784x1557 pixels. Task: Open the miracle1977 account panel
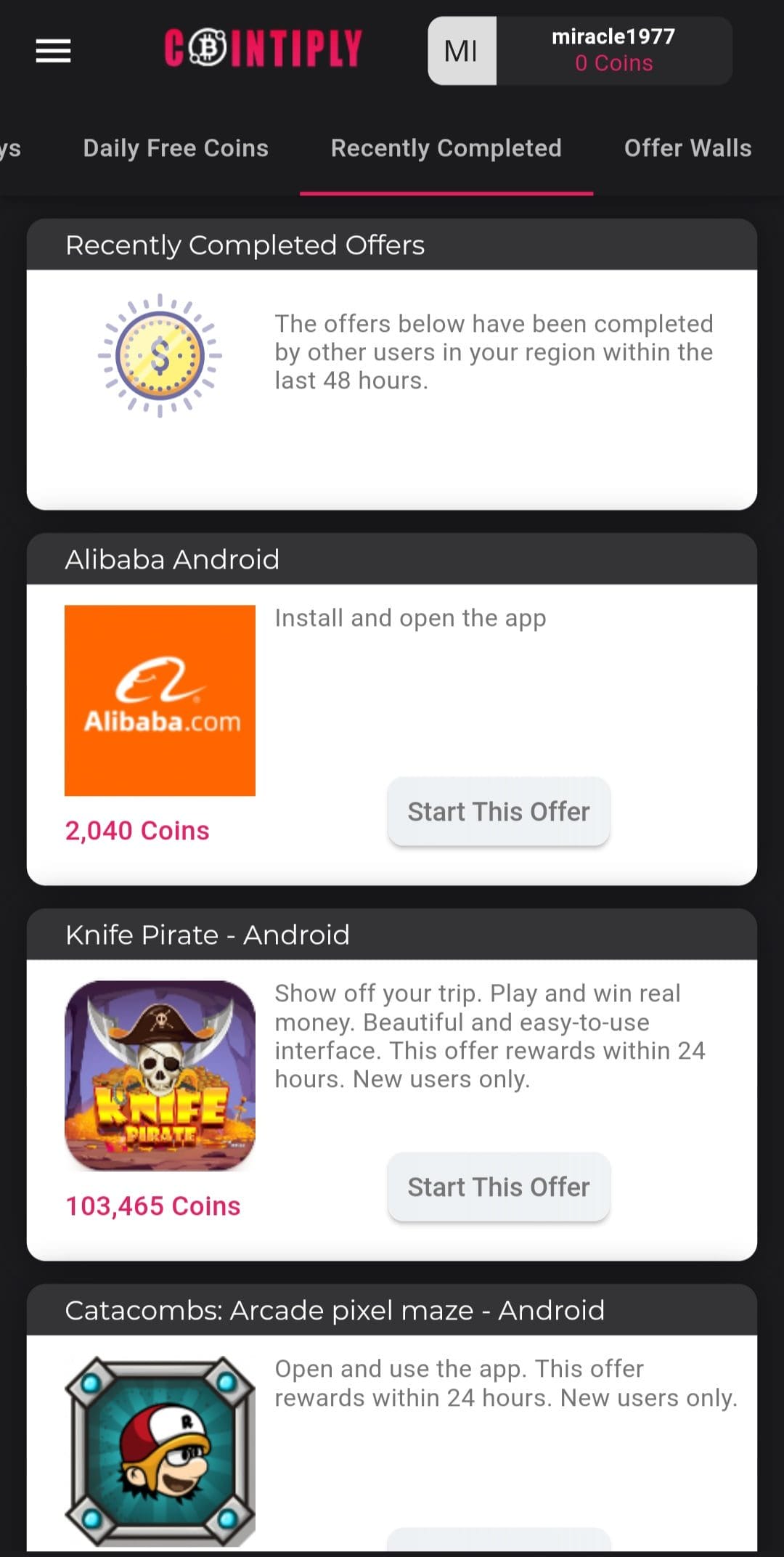579,51
